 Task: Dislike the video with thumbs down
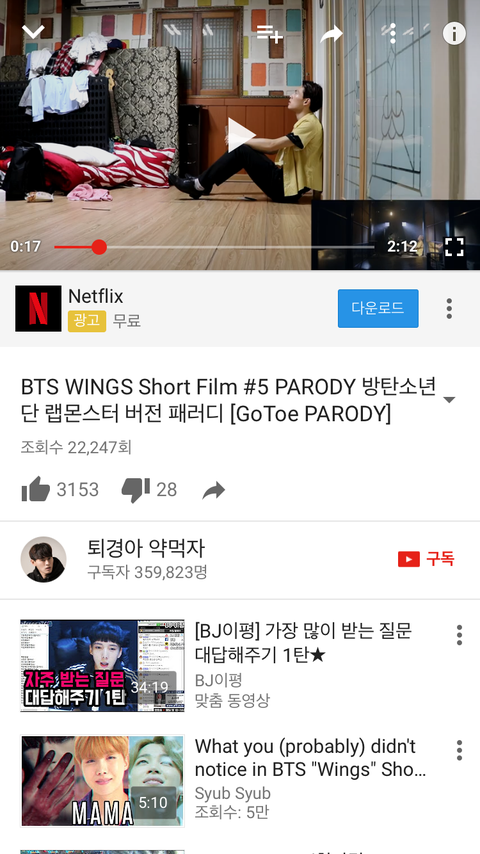[136, 490]
